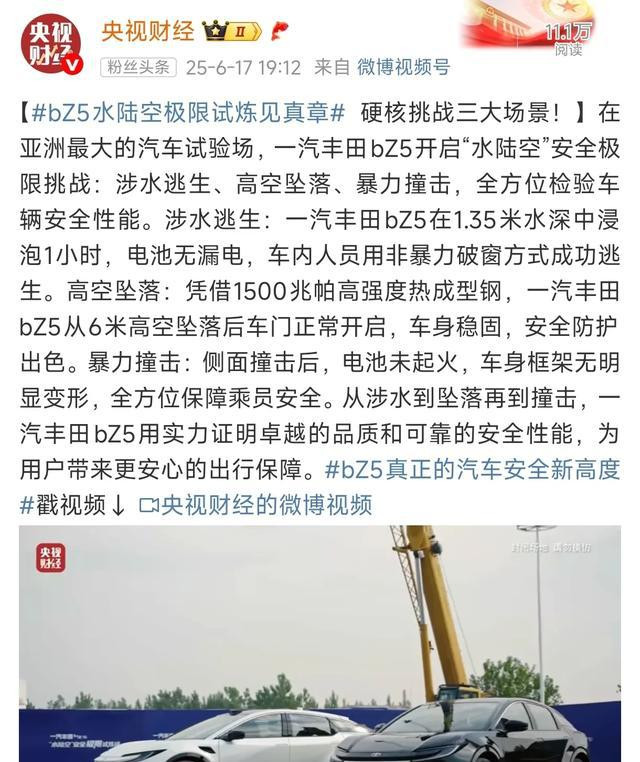The width and height of the screenshot is (640, 762).
Task: Open 央视财经's profile avatar
Action: click(51, 42)
